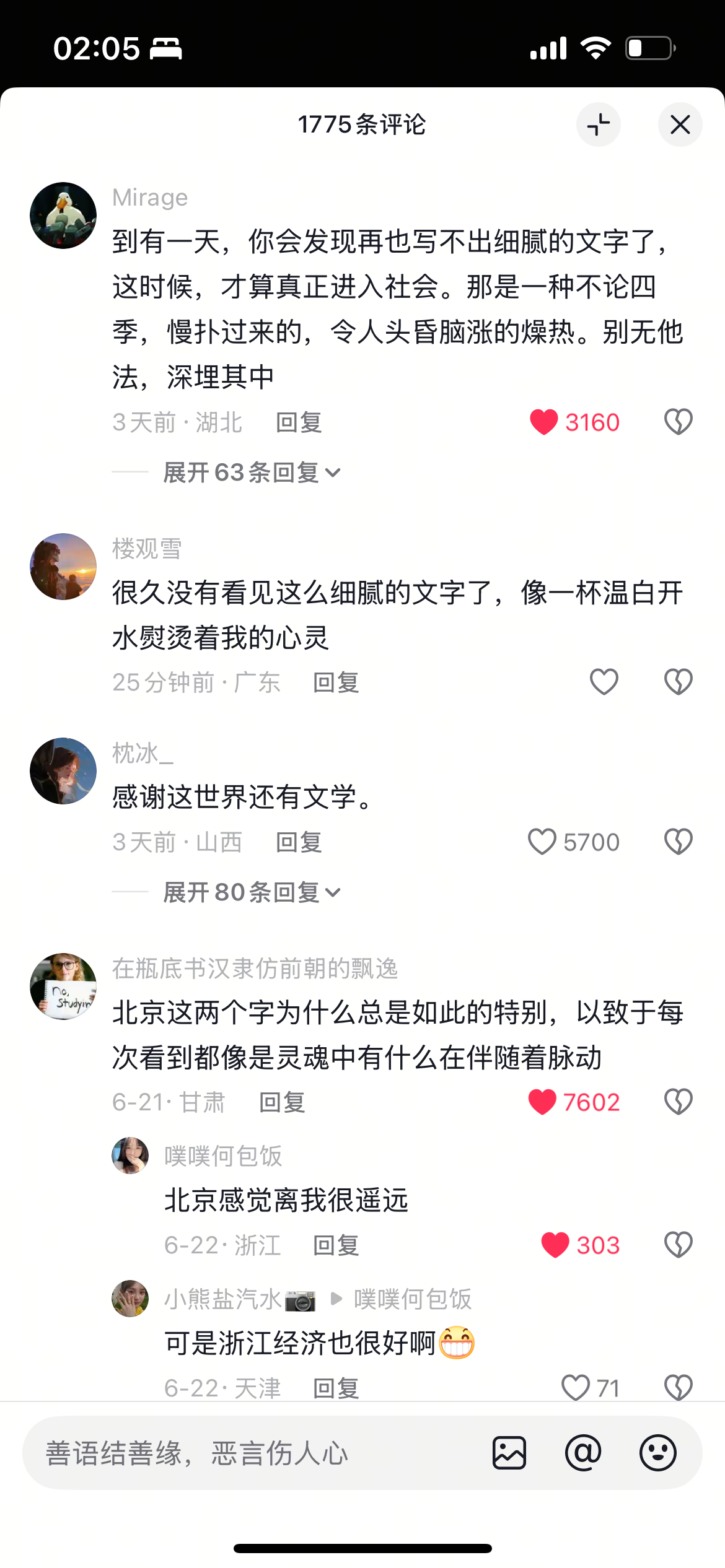This screenshot has width=725, height=1568.
Task: Expand the 80 replies under 枕冰_'s comment
Action: point(252,892)
